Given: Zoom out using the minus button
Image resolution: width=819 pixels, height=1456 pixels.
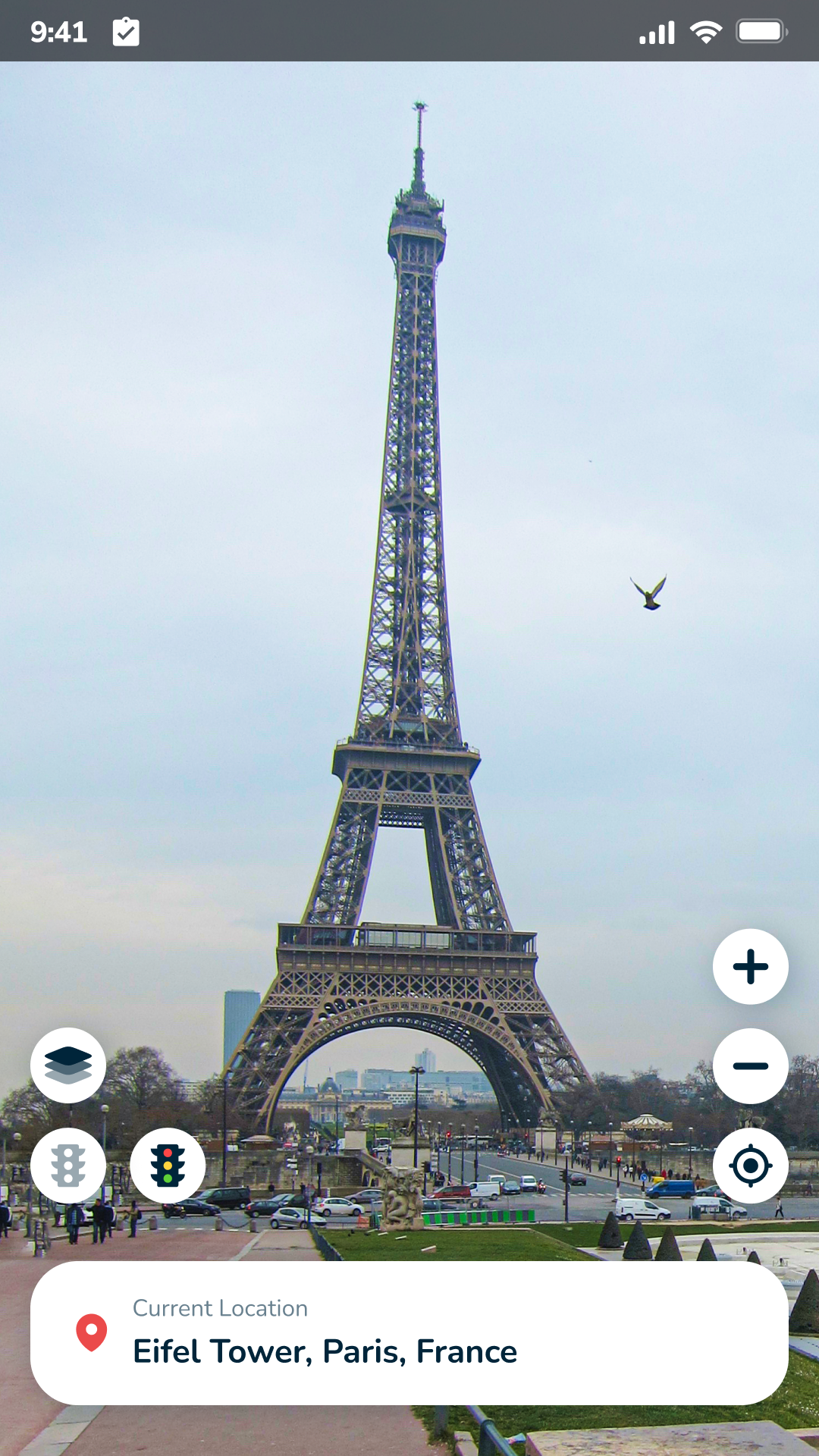Looking at the screenshot, I should (x=750, y=1065).
